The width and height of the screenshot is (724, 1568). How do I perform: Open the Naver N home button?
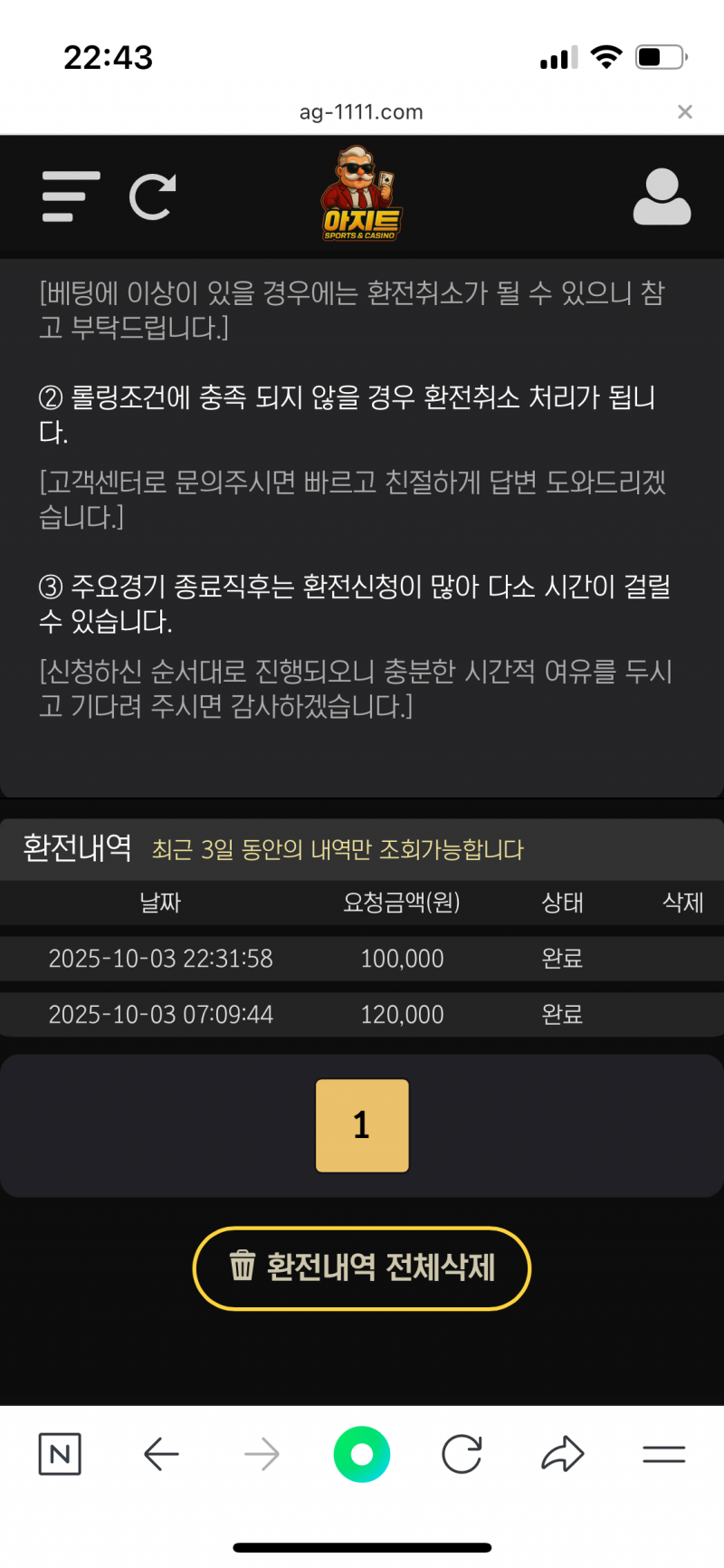coord(60,1455)
